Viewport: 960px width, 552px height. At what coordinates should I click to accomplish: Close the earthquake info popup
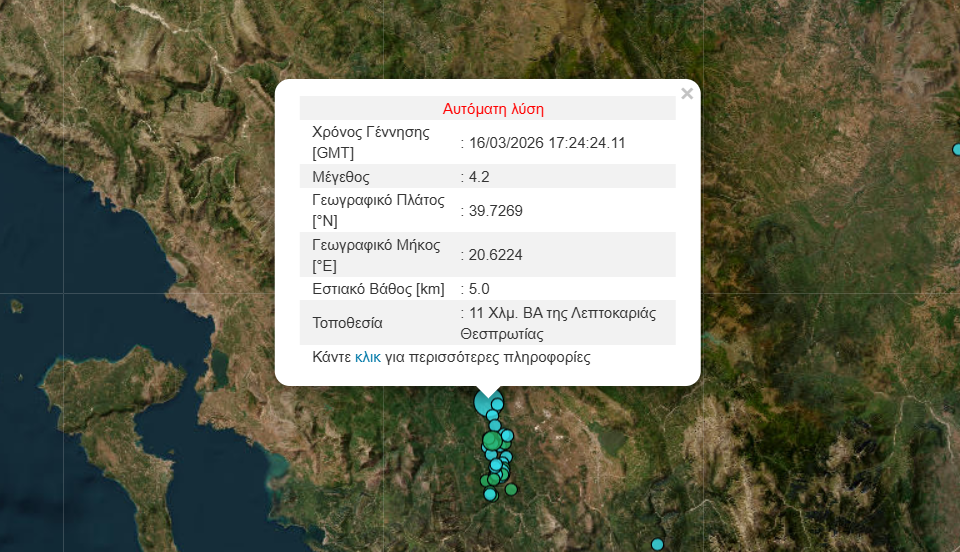[x=686, y=94]
